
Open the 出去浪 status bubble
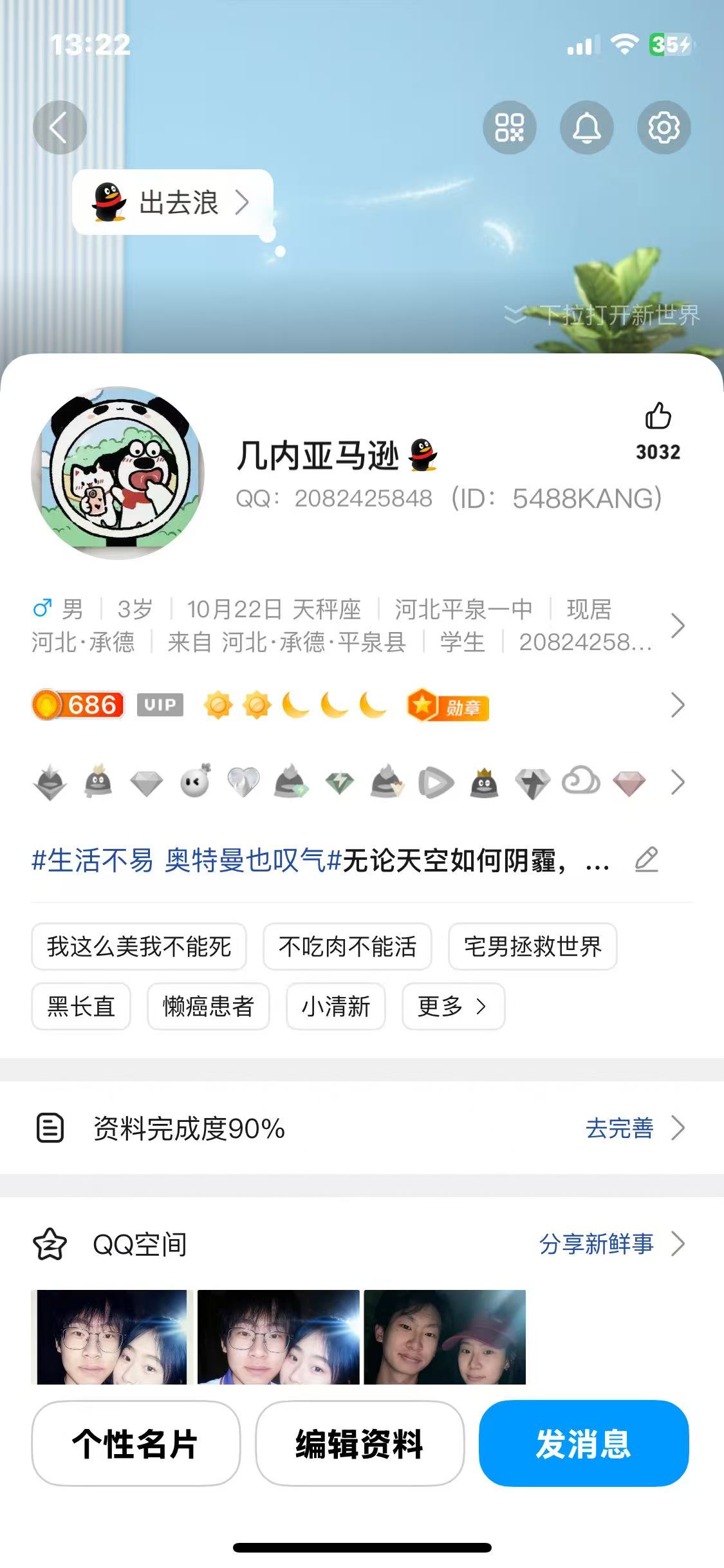click(x=172, y=202)
